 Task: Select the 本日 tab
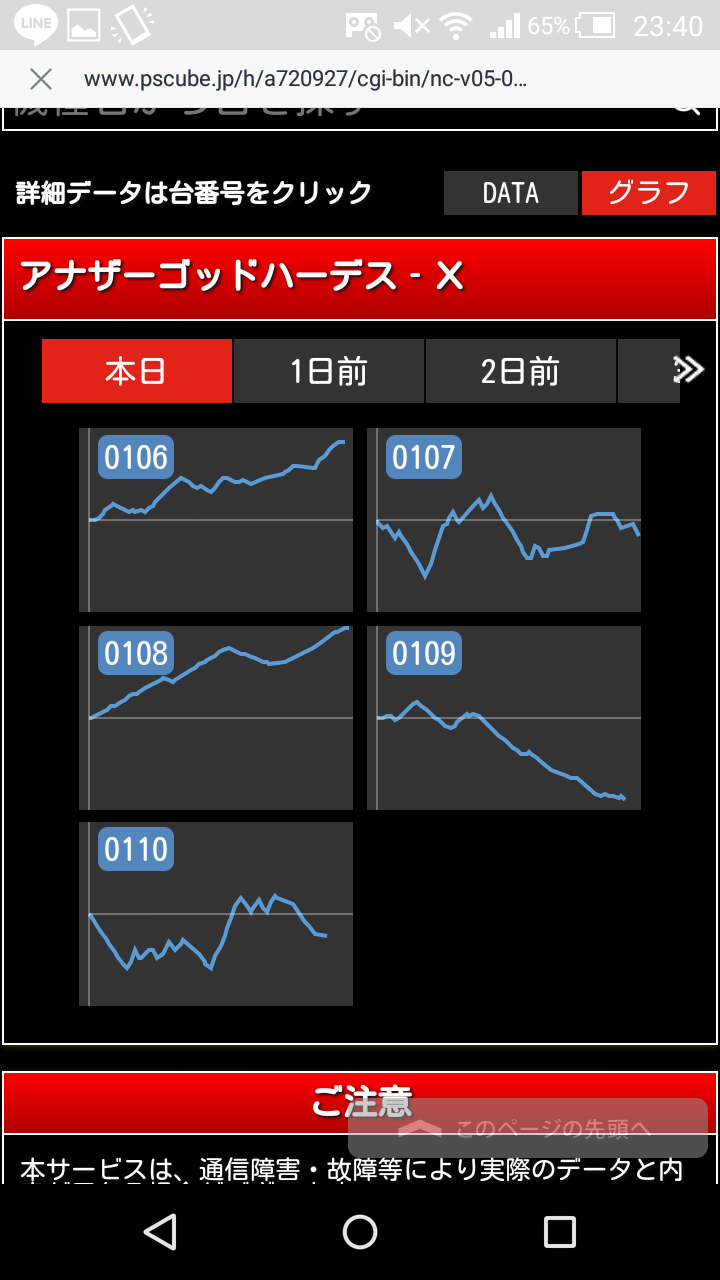coord(136,371)
